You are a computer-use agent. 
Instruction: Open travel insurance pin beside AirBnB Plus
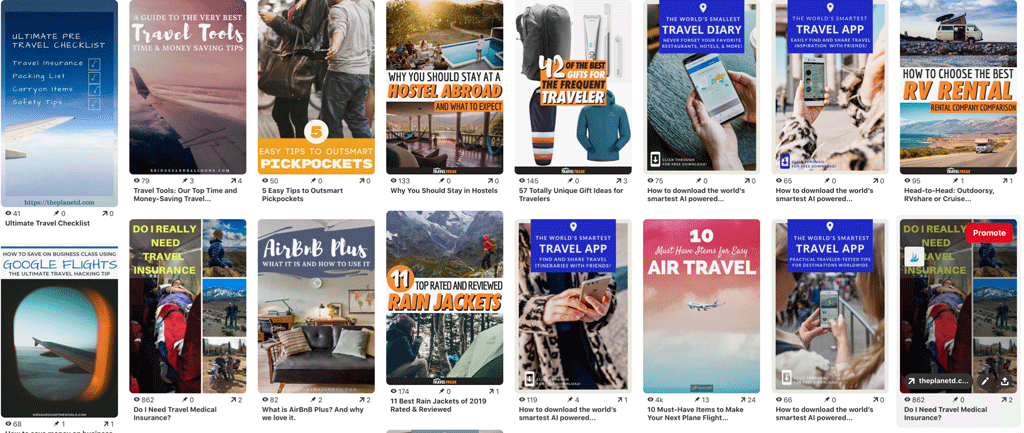pyautogui.click(x=187, y=305)
